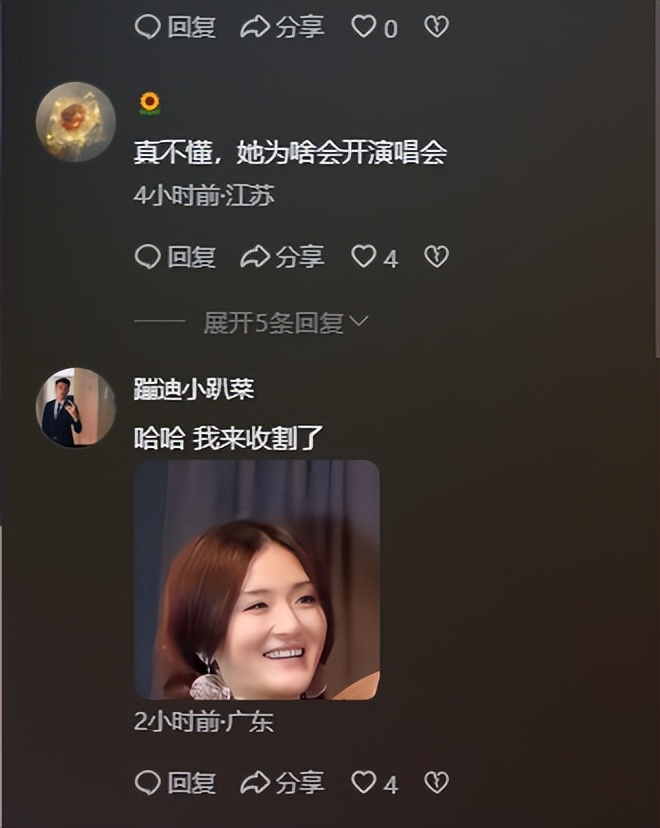Reply to the comment "真不懂，她为啥会开演唱会"

point(176,257)
